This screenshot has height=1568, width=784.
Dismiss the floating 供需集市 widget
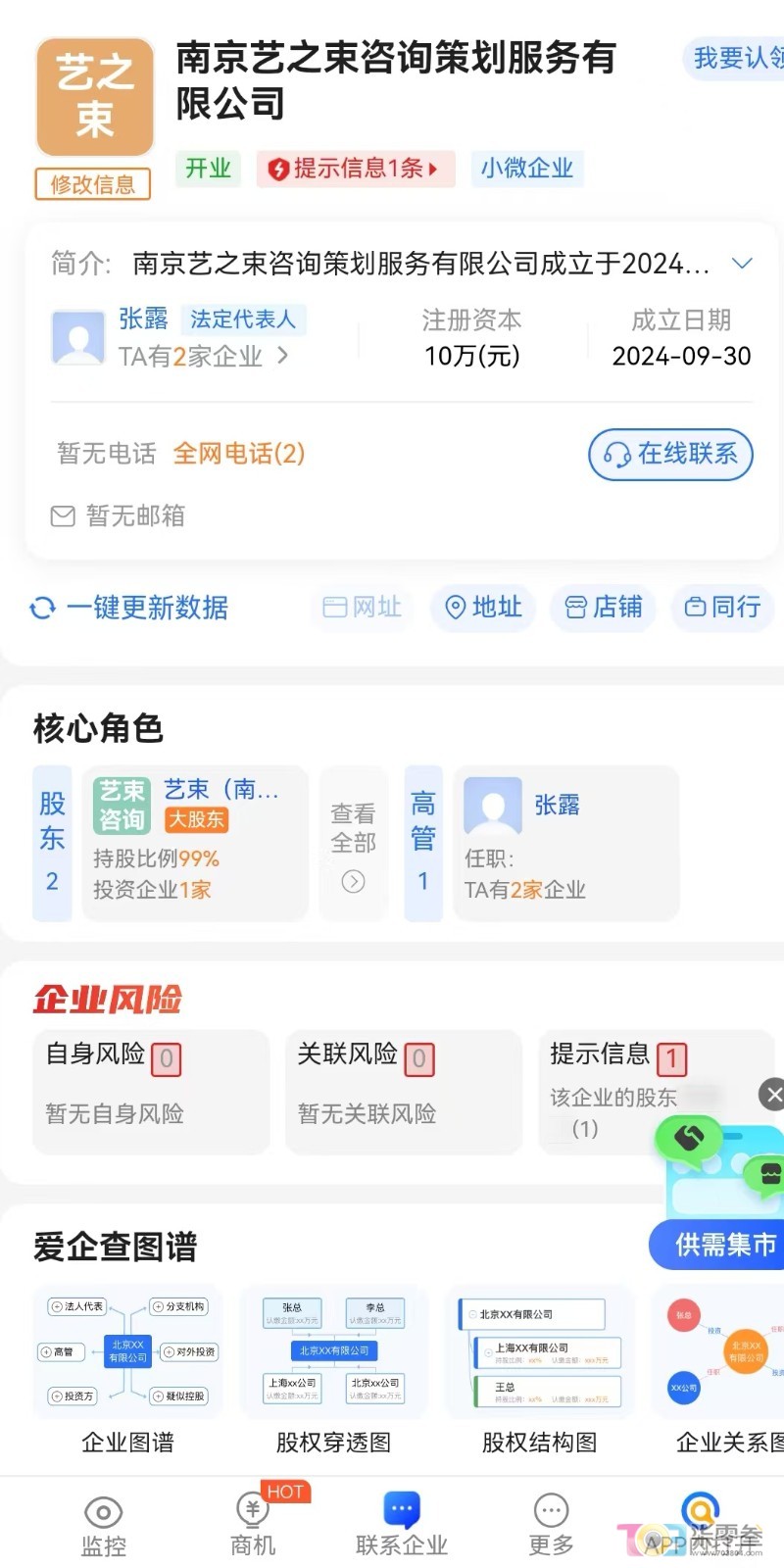coord(772,1095)
